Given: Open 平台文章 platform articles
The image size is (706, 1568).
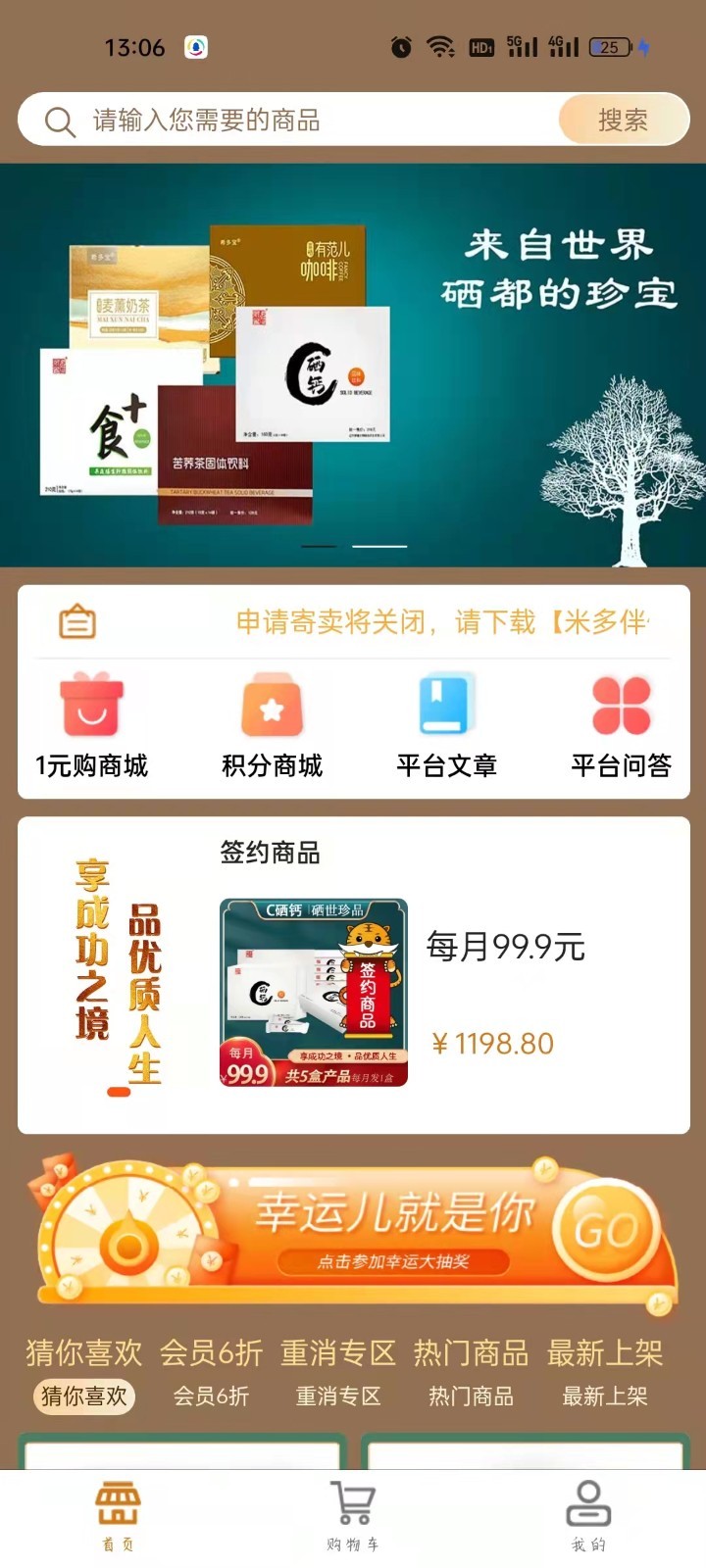Looking at the screenshot, I should [446, 725].
